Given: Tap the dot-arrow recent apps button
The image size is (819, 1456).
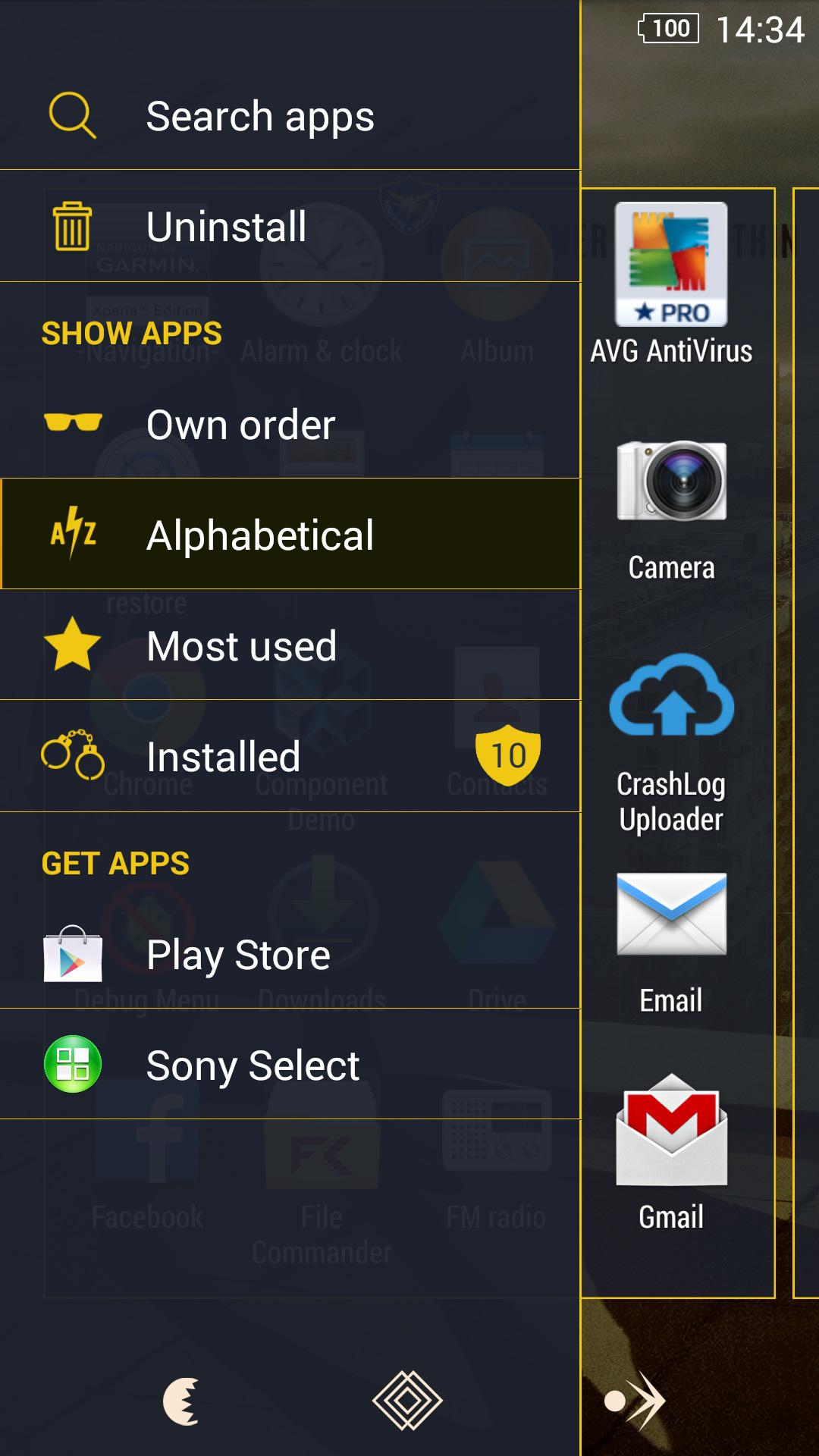Looking at the screenshot, I should point(634,1401).
